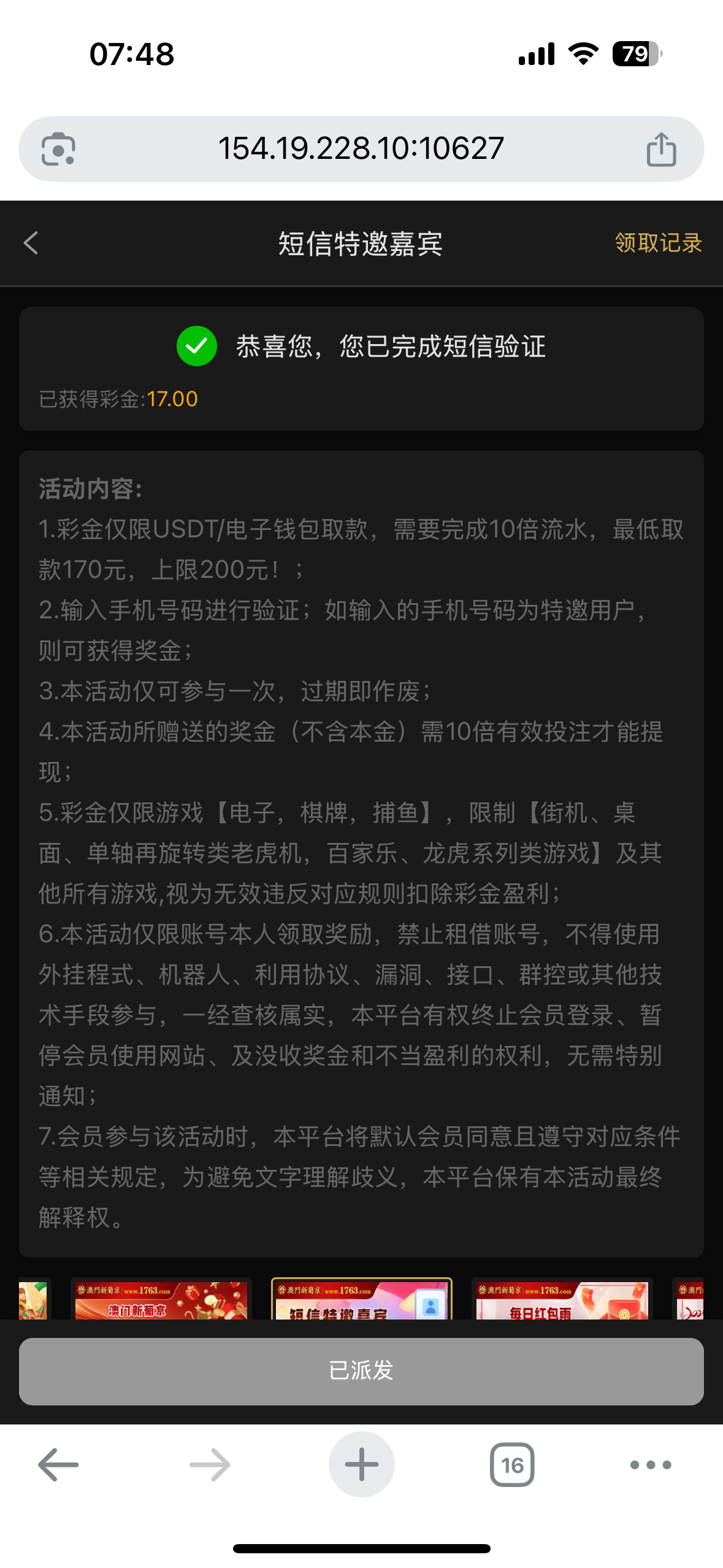Open the camera search icon in address bar
The height and width of the screenshot is (1568, 723).
58,149
